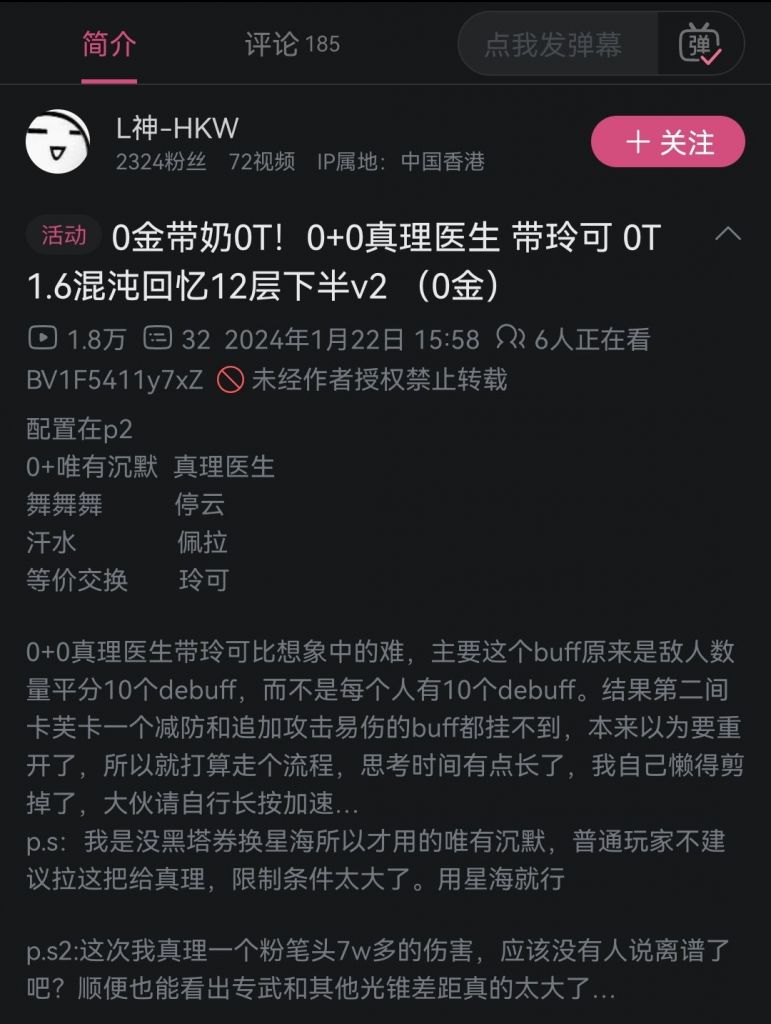The height and width of the screenshot is (1024, 771).
Task: Click the play count icon beside 1.8万
Action: tap(41, 339)
